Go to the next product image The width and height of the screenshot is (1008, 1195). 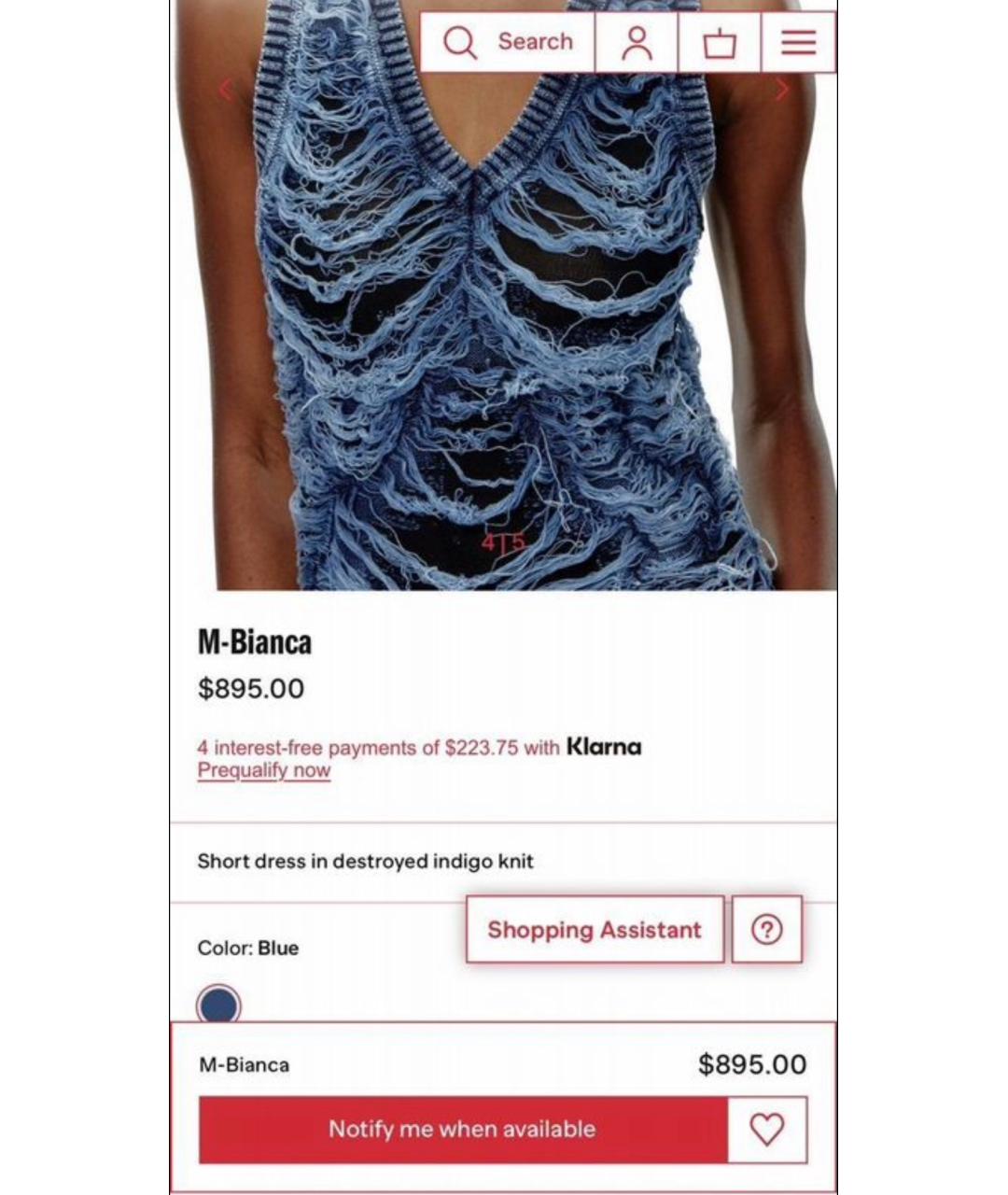pos(782,90)
